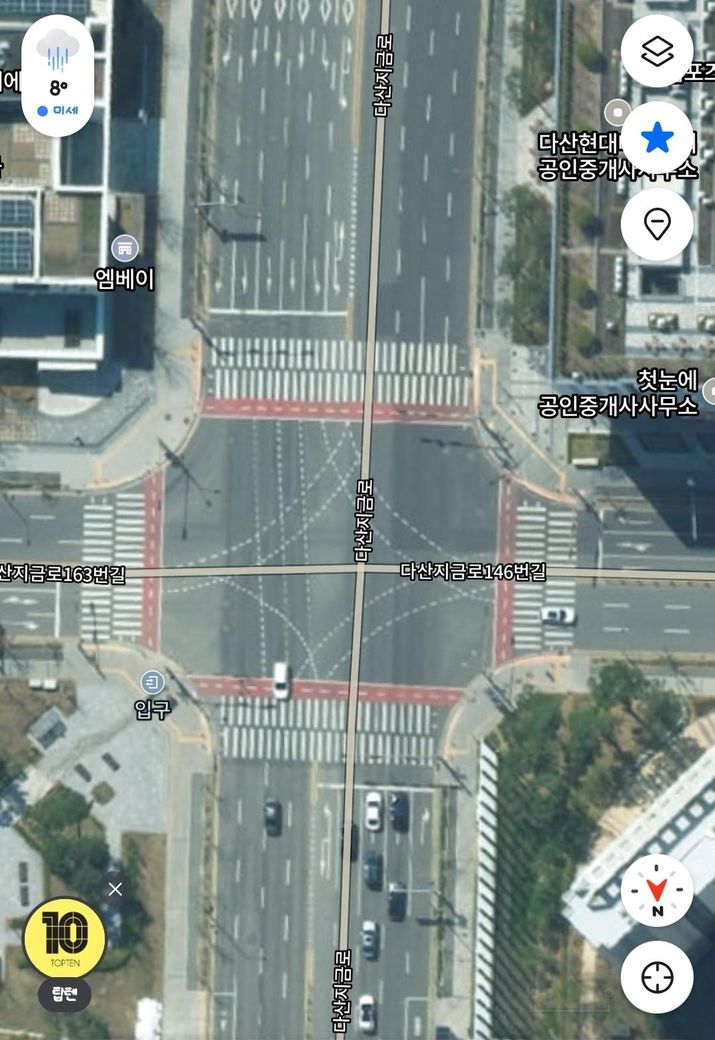Viewport: 715px width, 1040px height.
Task: Open the TOPTEN banner
Action: pyautogui.click(x=65, y=941)
